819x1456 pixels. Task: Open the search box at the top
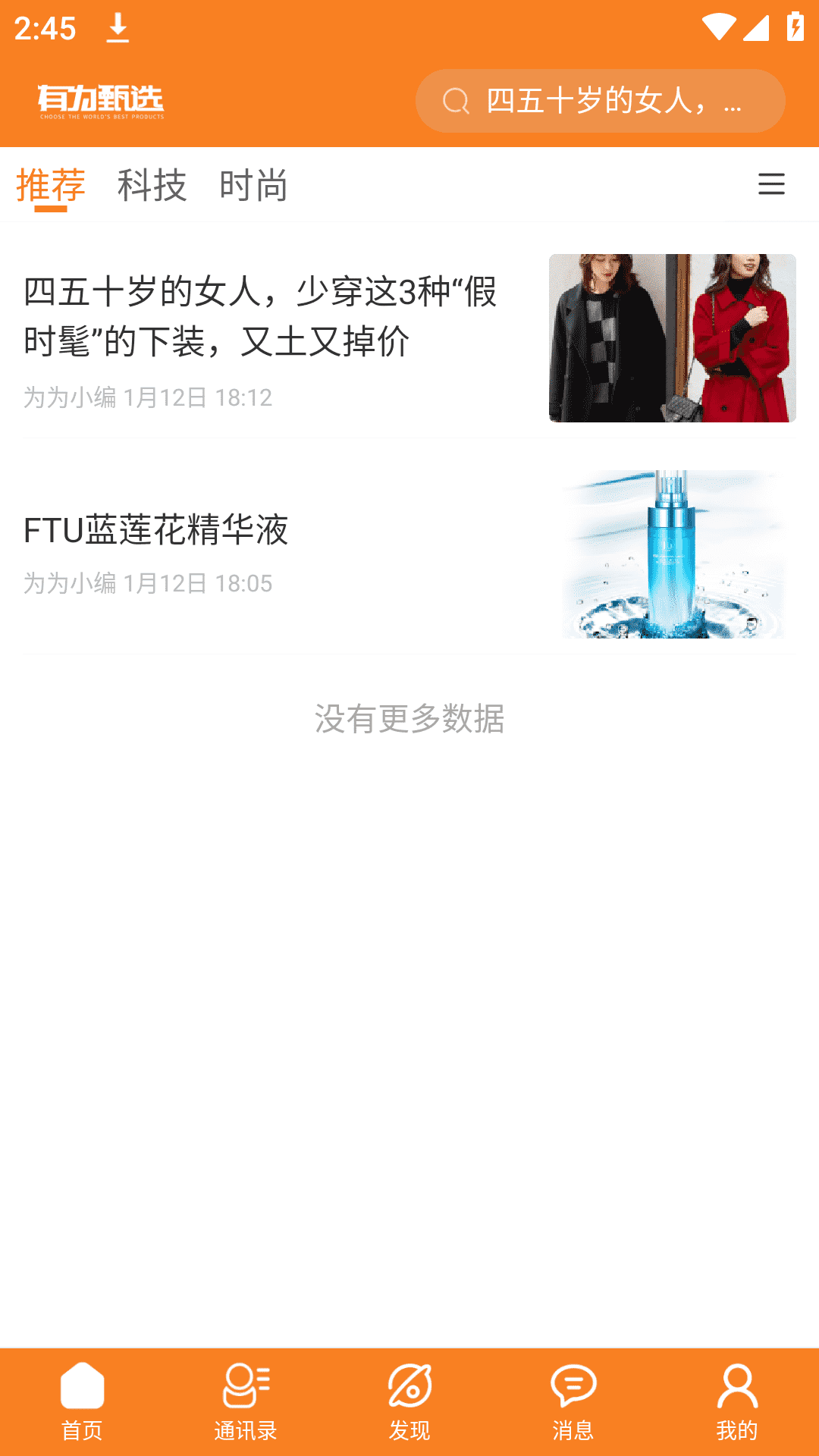tap(599, 101)
